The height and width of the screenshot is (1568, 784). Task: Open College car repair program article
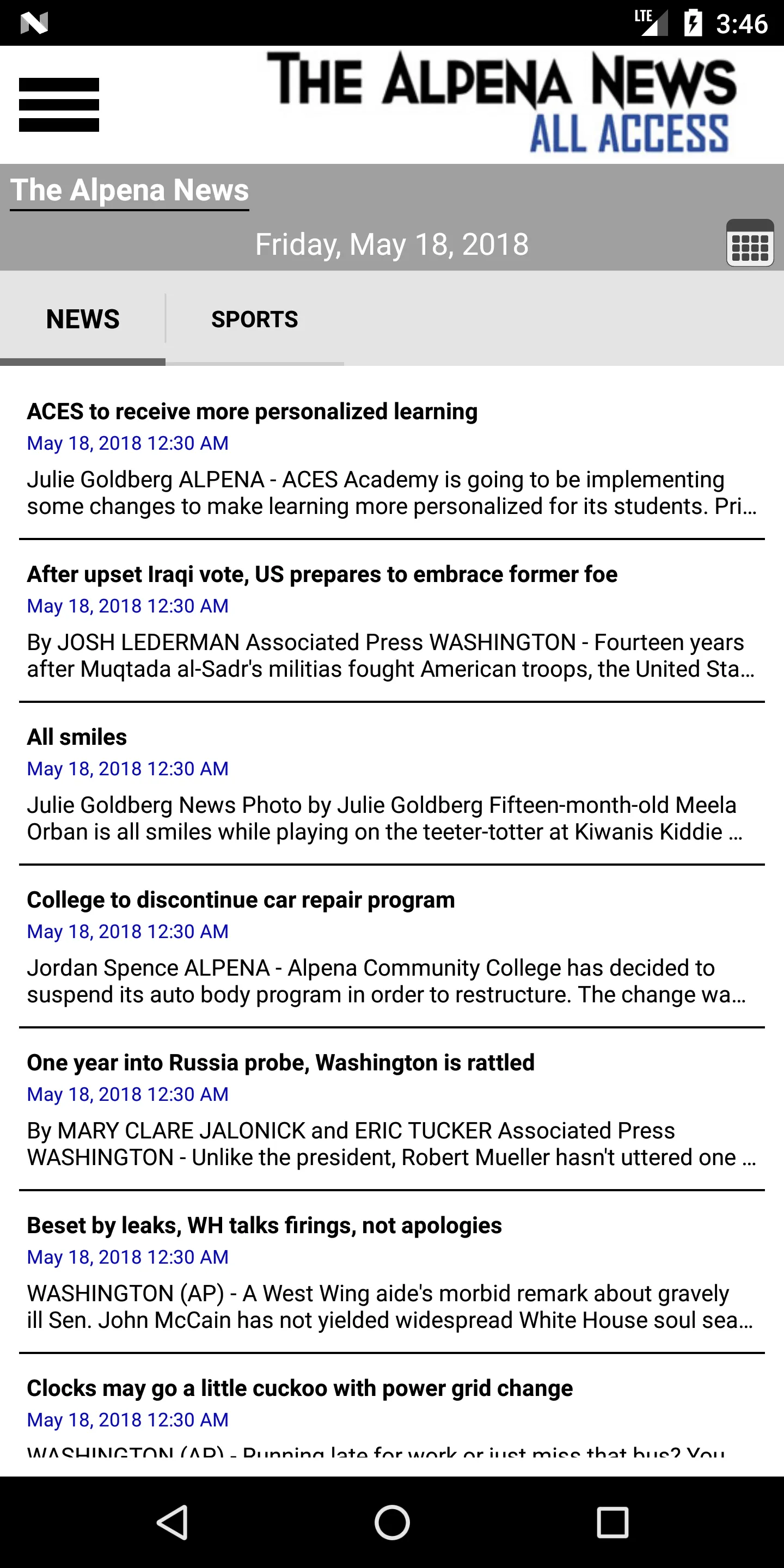tap(392, 947)
